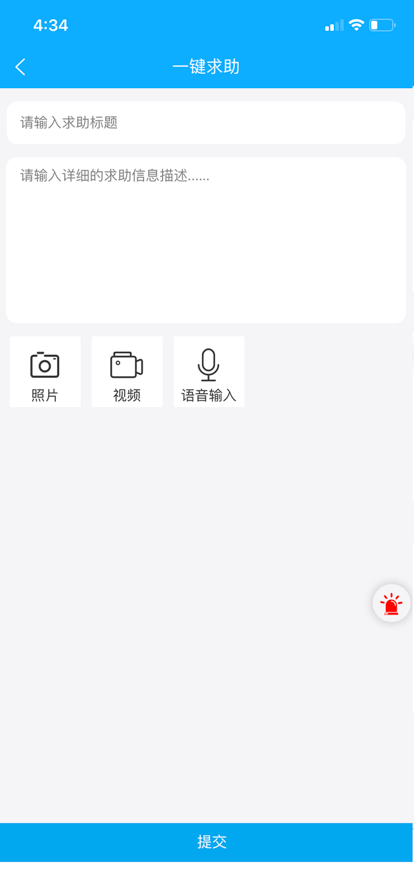Image resolution: width=414 pixels, height=896 pixels.
Task: Focus the detailed help description box
Action: pyautogui.click(x=206, y=241)
